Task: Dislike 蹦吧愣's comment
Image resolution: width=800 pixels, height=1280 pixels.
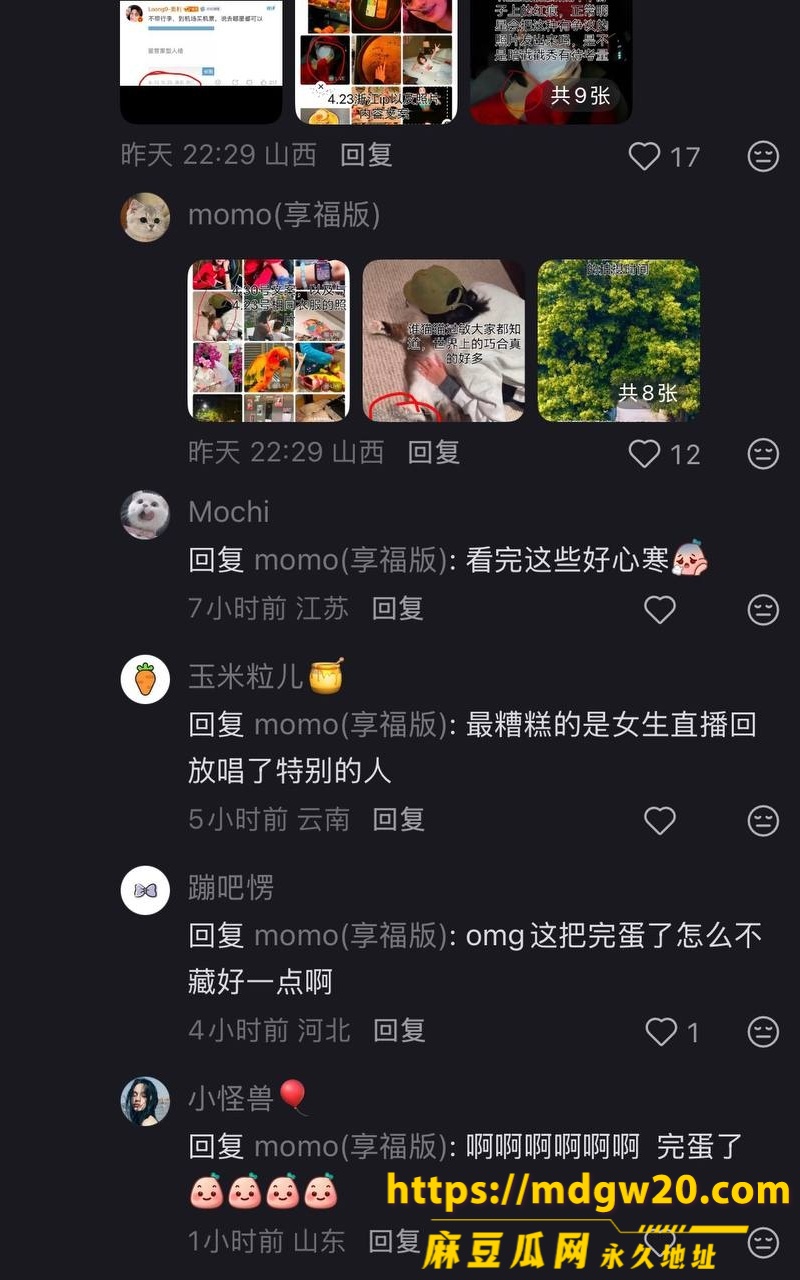Action: pos(763,1031)
